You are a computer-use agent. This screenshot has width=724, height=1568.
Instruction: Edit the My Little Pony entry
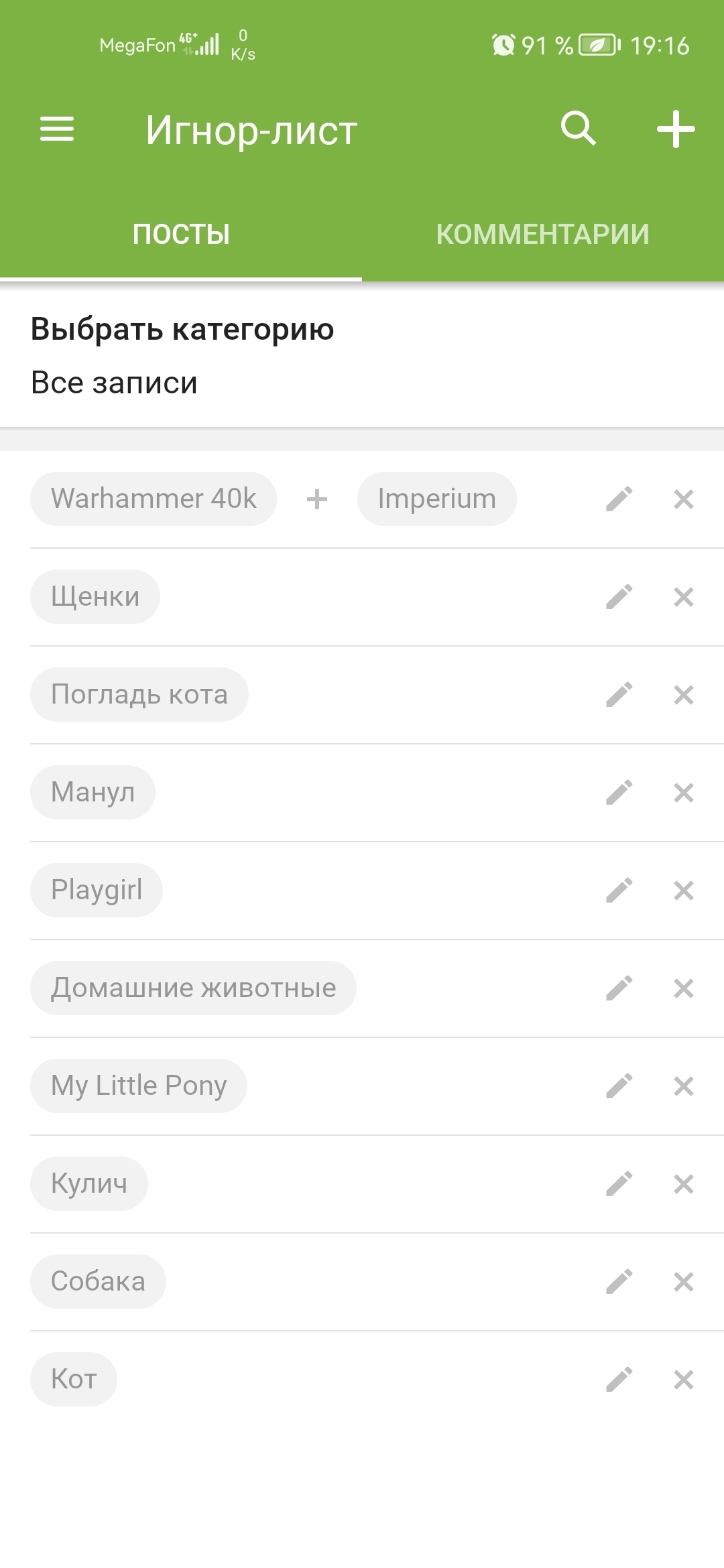click(619, 1086)
